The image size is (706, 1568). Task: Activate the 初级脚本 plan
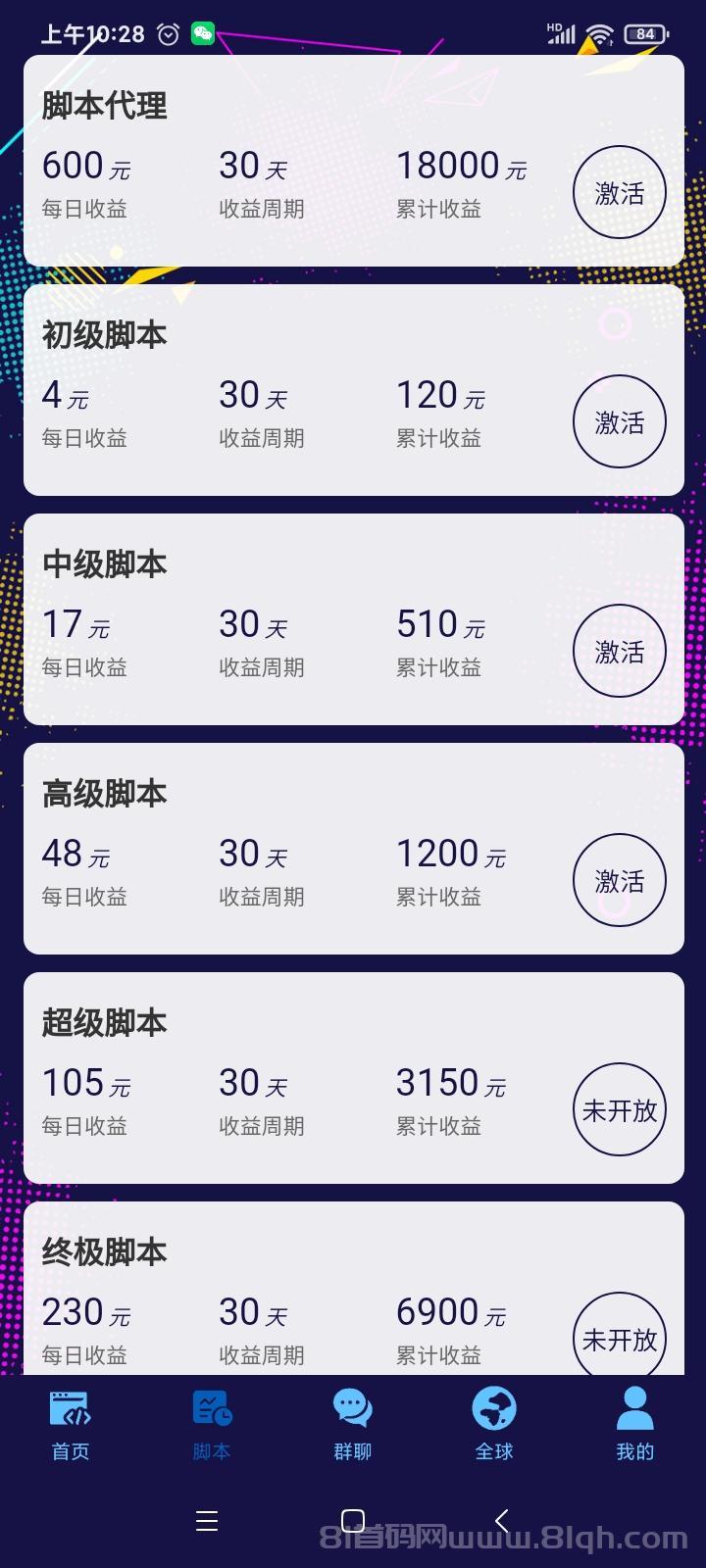click(620, 422)
